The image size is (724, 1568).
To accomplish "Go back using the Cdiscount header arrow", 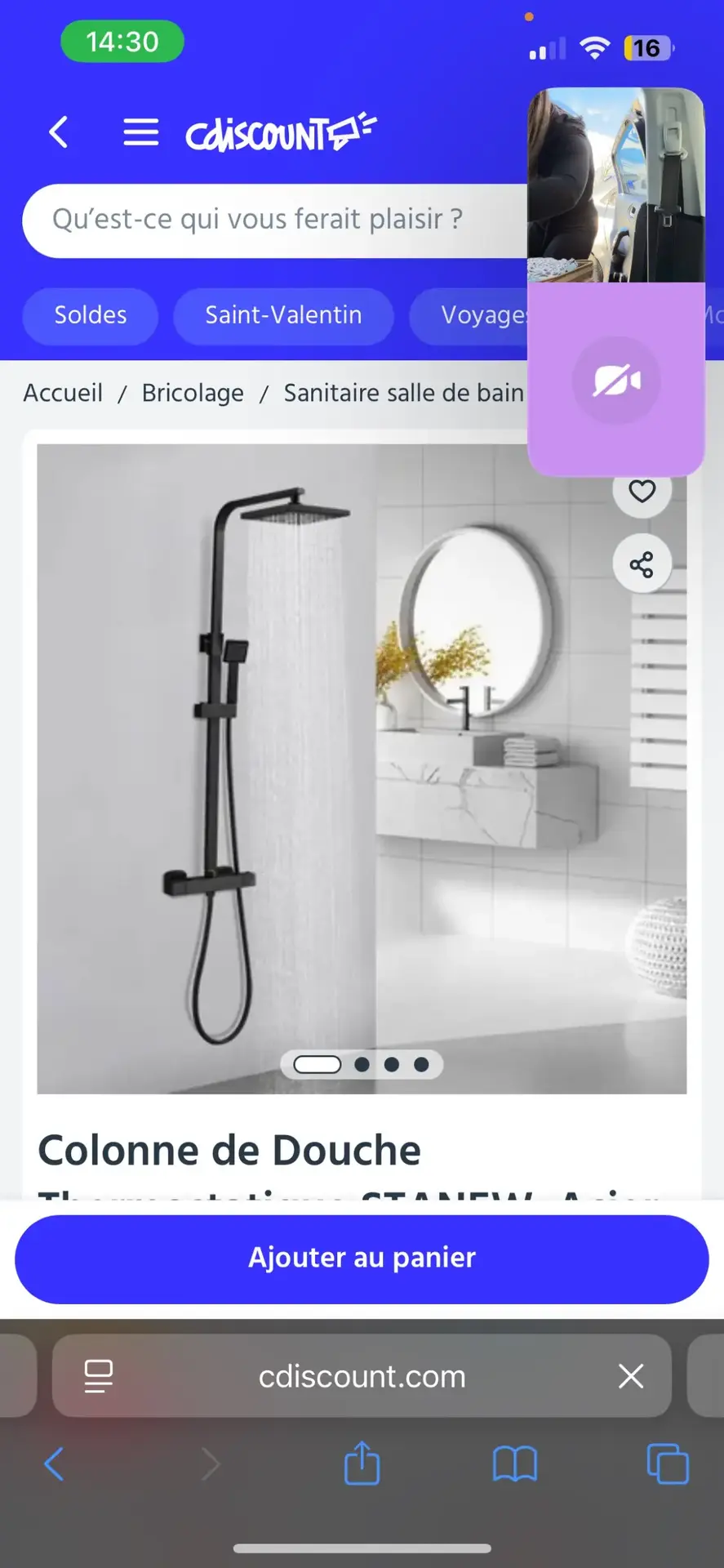I will point(58,132).
